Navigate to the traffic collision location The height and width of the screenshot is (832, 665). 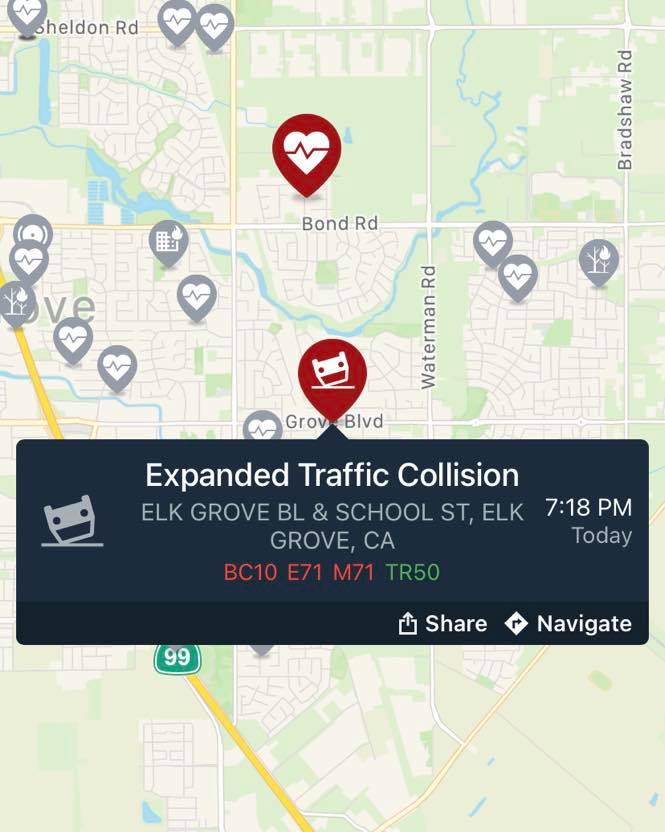click(x=568, y=624)
